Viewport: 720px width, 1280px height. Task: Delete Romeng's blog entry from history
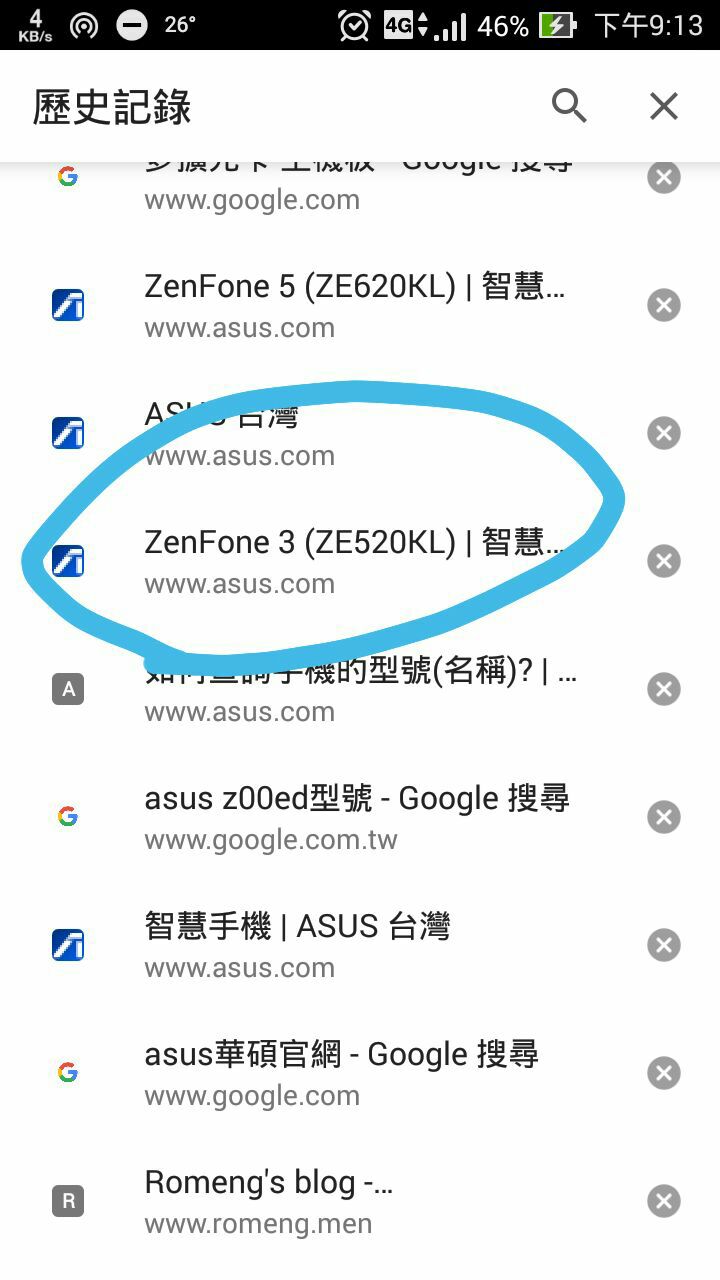click(664, 1201)
